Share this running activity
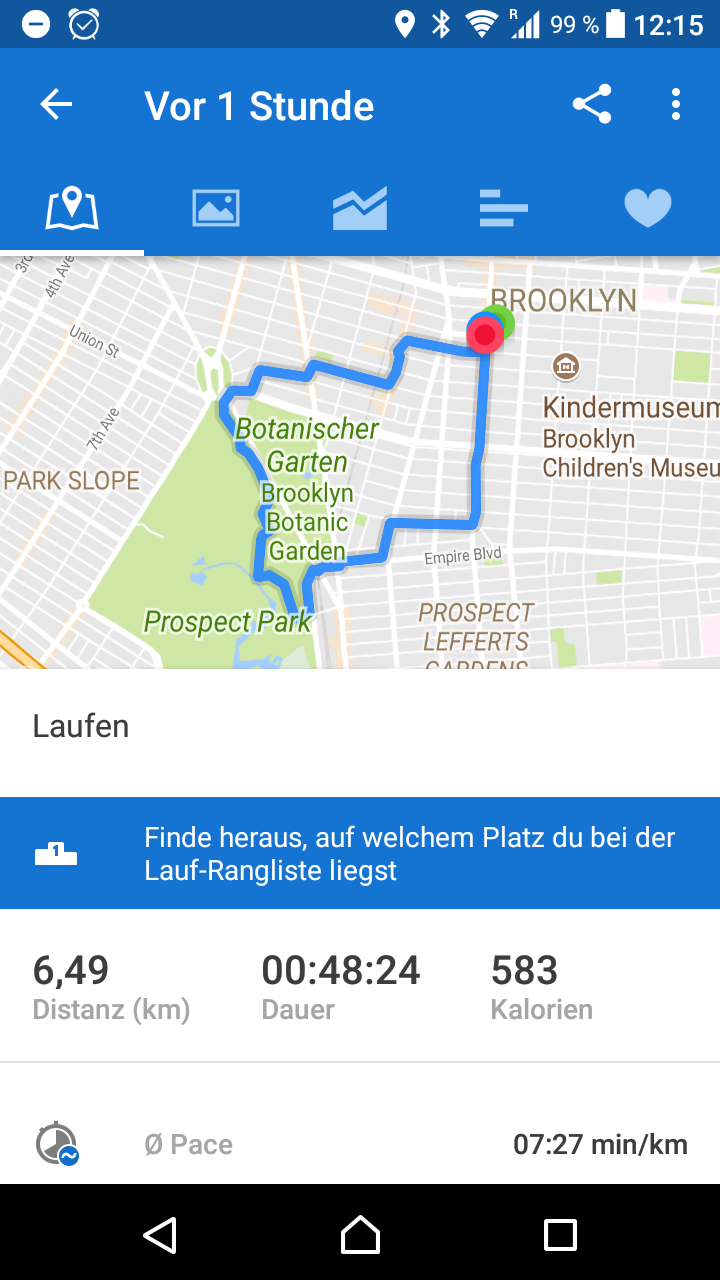 pos(591,105)
